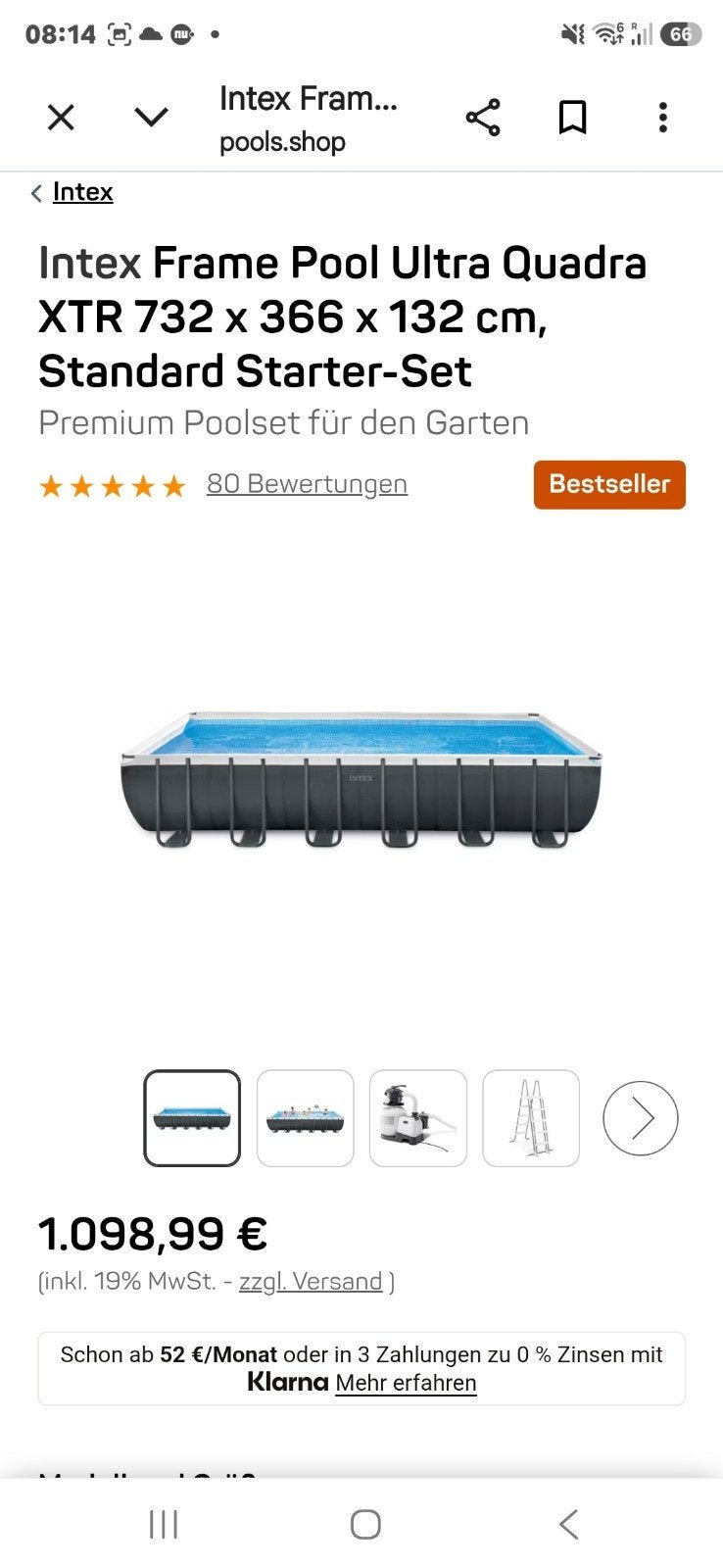Open recent apps from the navigation bar

pyautogui.click(x=163, y=1524)
